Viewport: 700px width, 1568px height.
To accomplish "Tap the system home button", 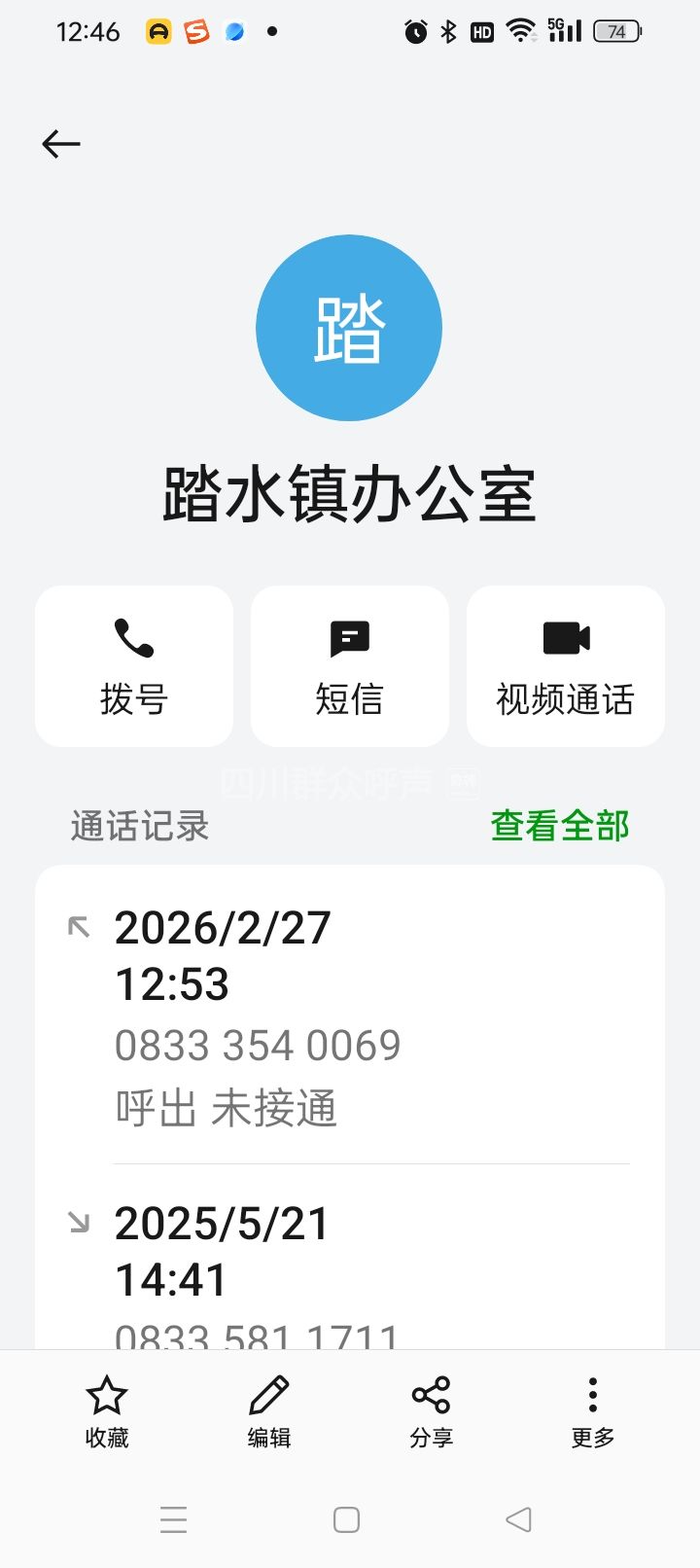I will coord(347,1519).
